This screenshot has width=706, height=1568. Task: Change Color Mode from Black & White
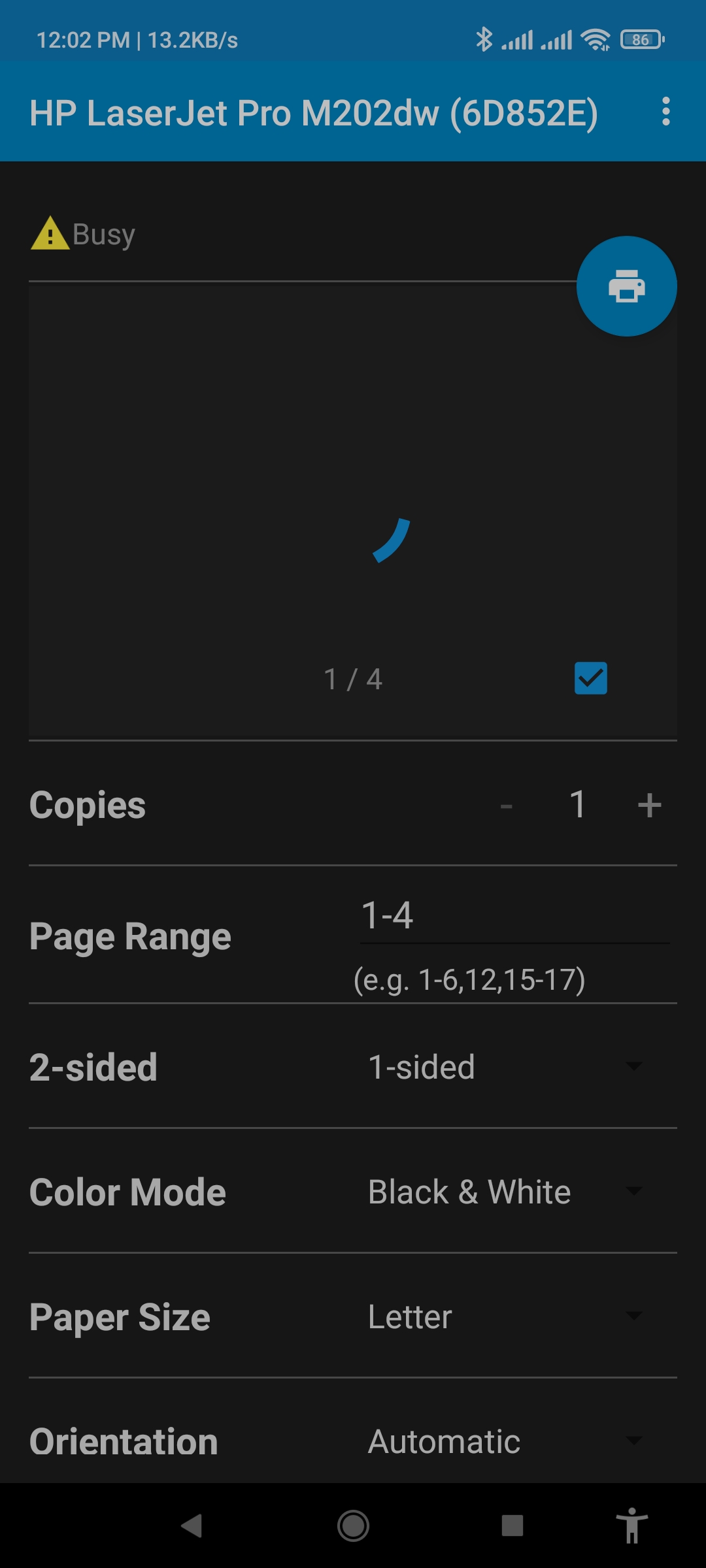[x=505, y=1192]
